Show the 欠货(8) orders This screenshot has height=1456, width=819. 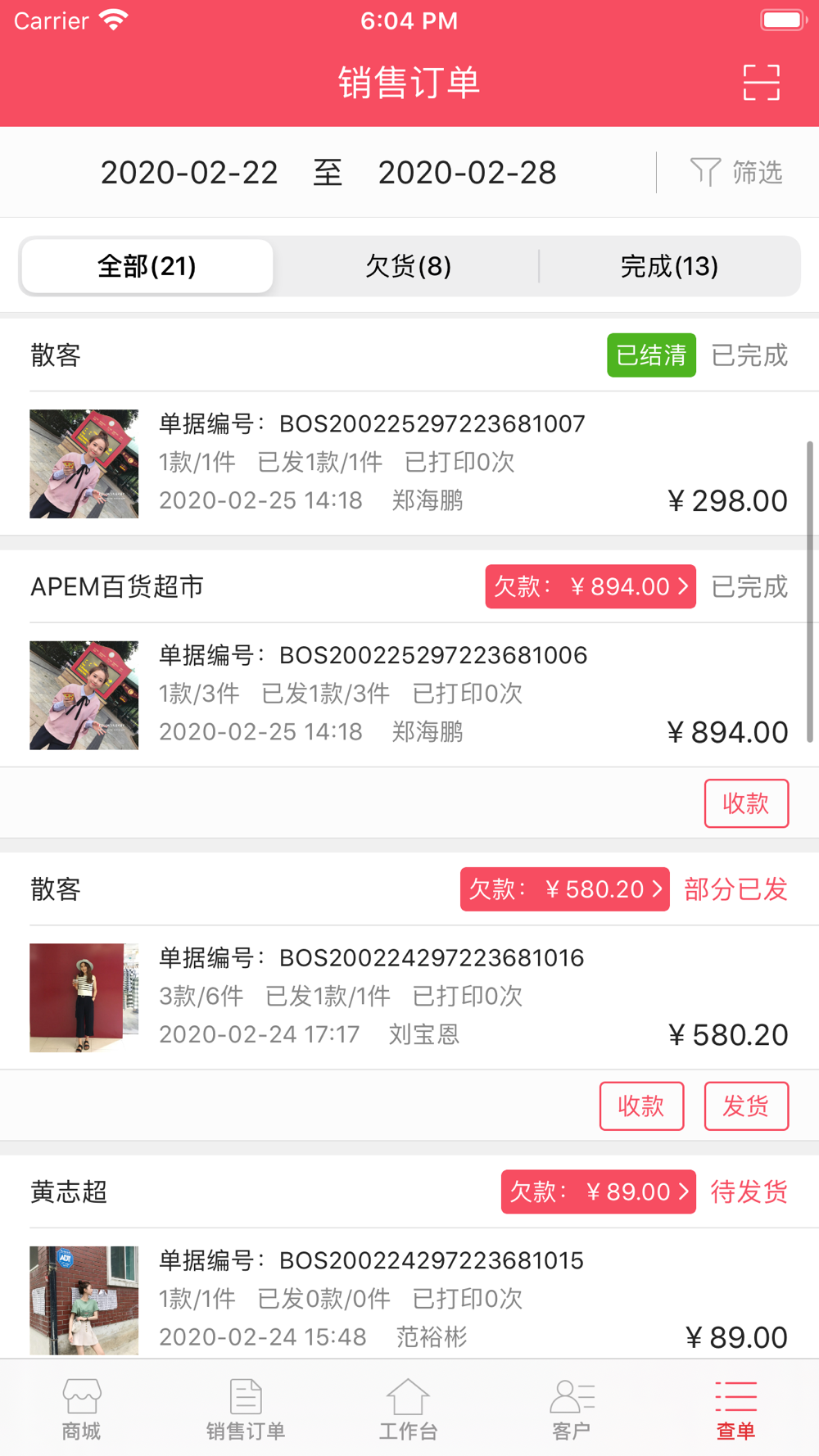[408, 266]
